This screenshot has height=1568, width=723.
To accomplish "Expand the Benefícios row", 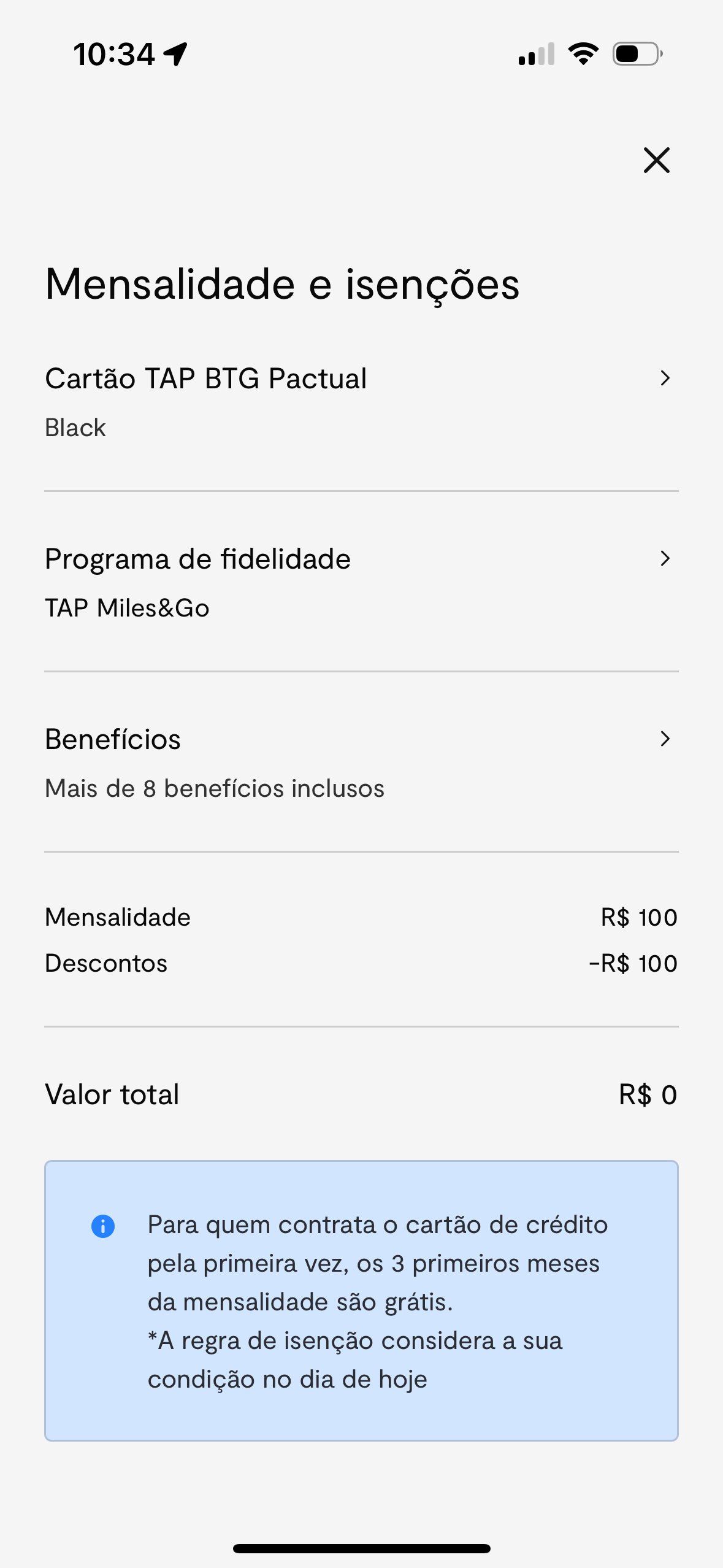I will tap(361, 763).
